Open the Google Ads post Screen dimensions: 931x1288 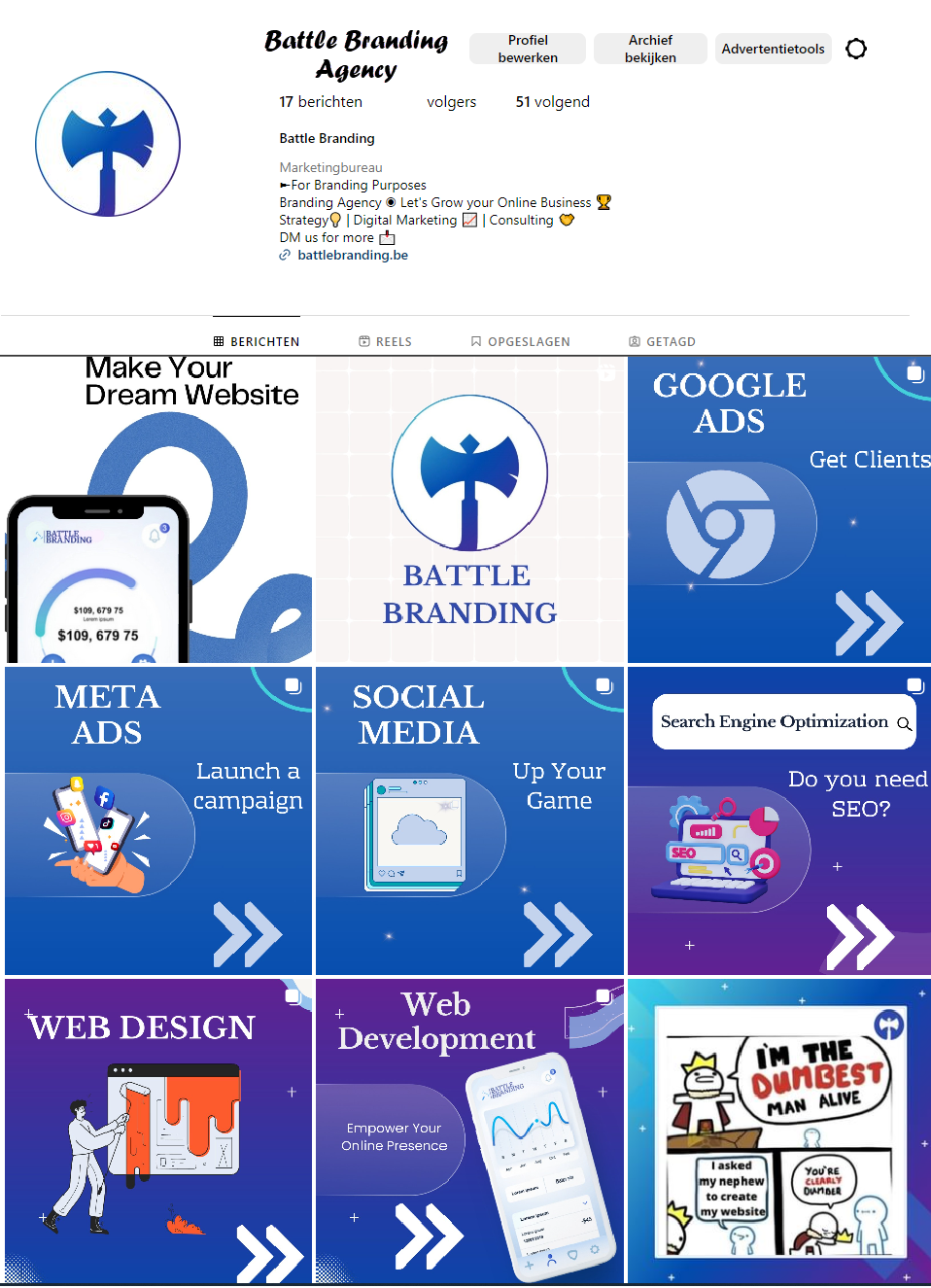coord(778,510)
